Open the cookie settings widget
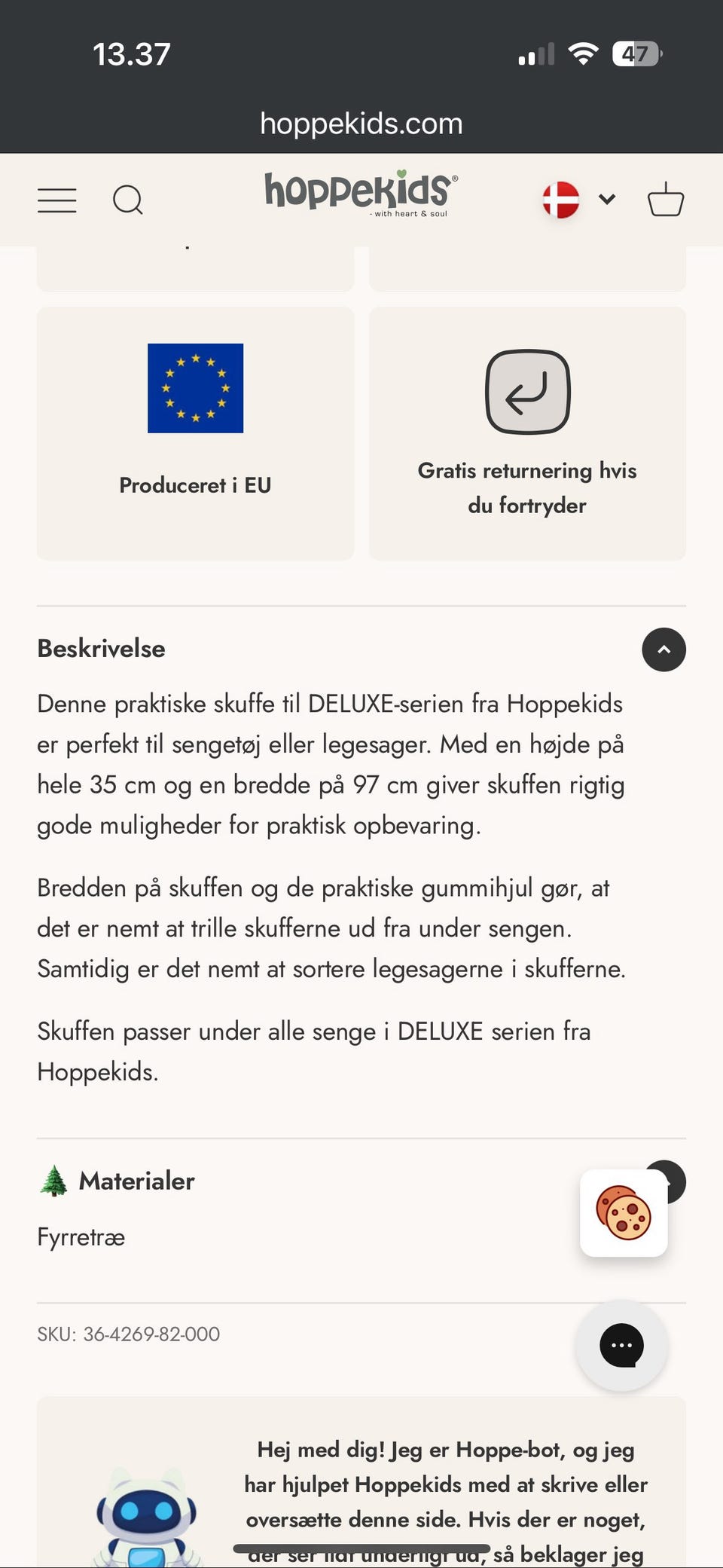 [x=624, y=1212]
